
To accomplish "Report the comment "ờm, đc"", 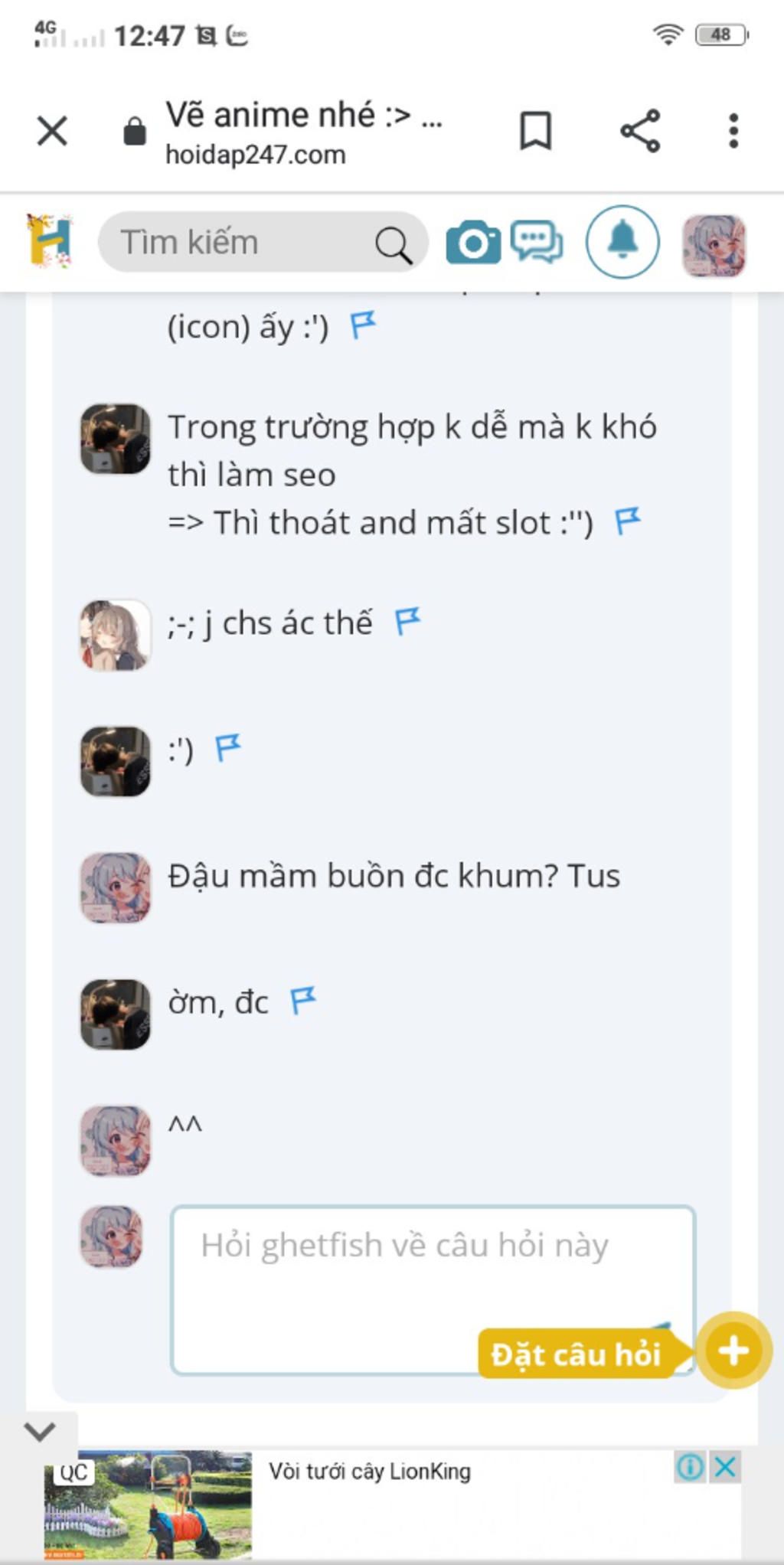I will click(303, 1000).
